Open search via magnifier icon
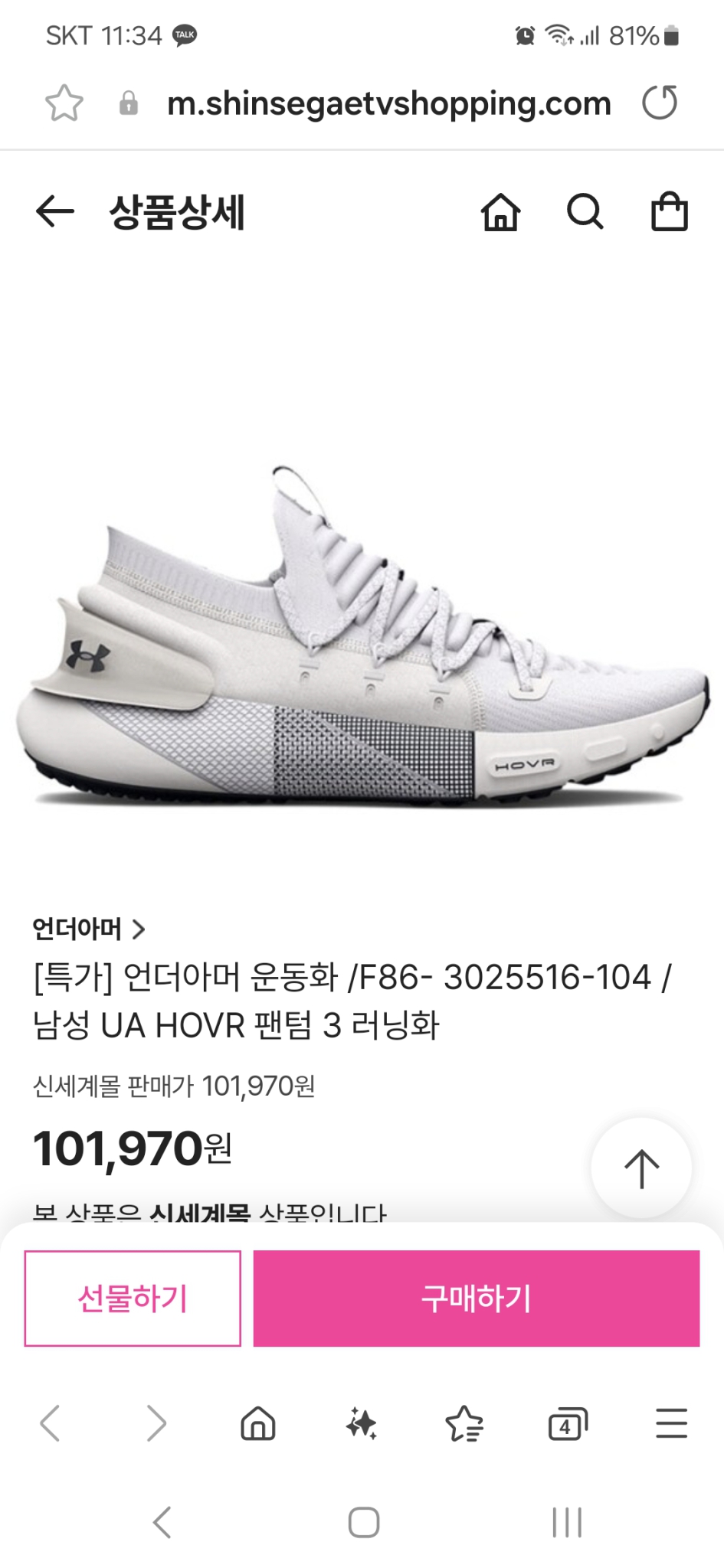The width and height of the screenshot is (724, 1568). 586,214
